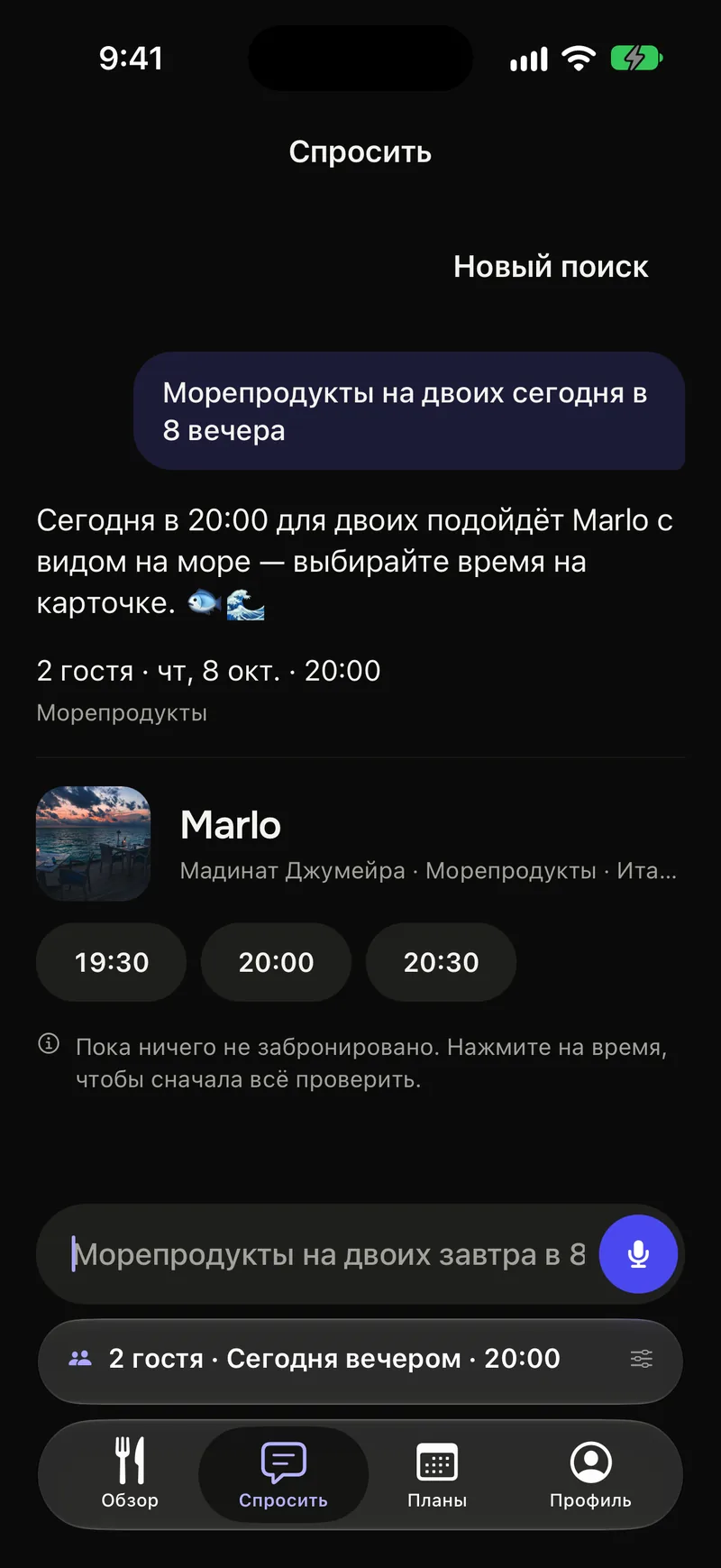Select the 19:30 time slot
This screenshot has width=721, height=1568.
pyautogui.click(x=112, y=962)
